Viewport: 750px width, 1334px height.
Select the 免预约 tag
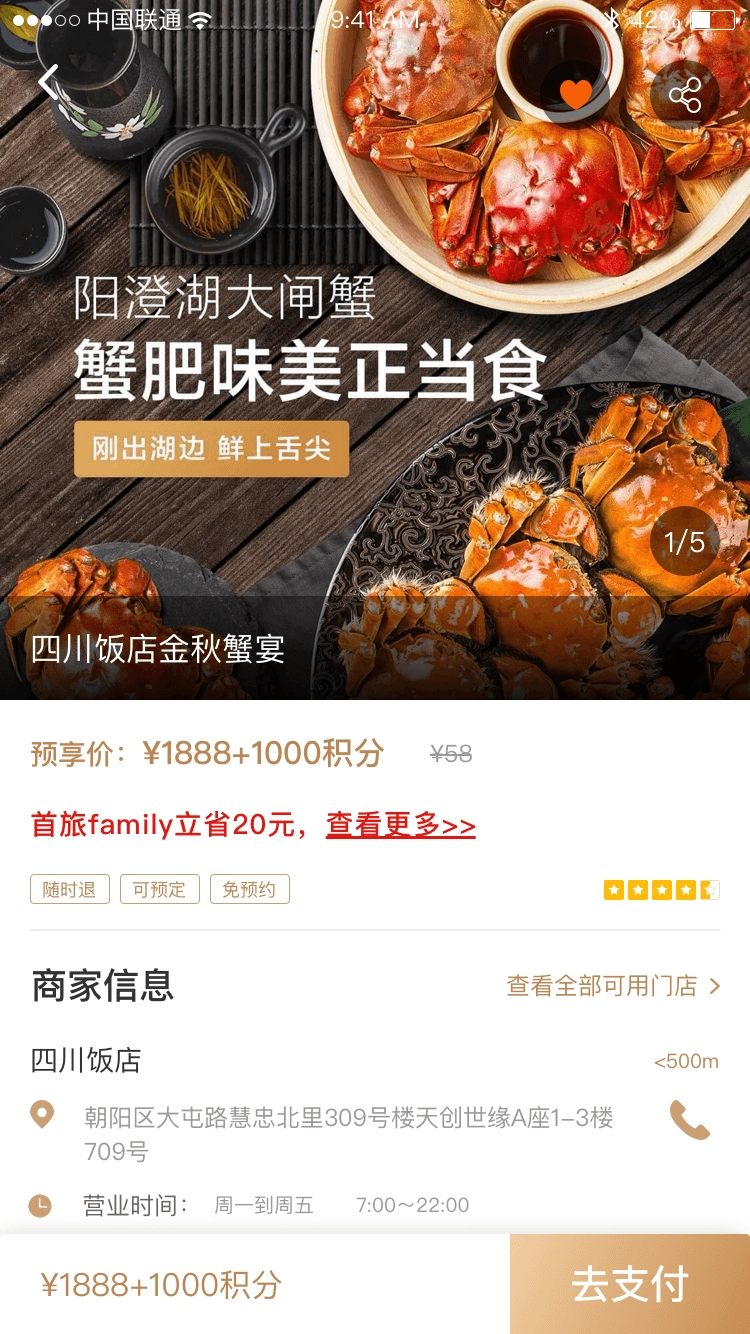[250, 889]
